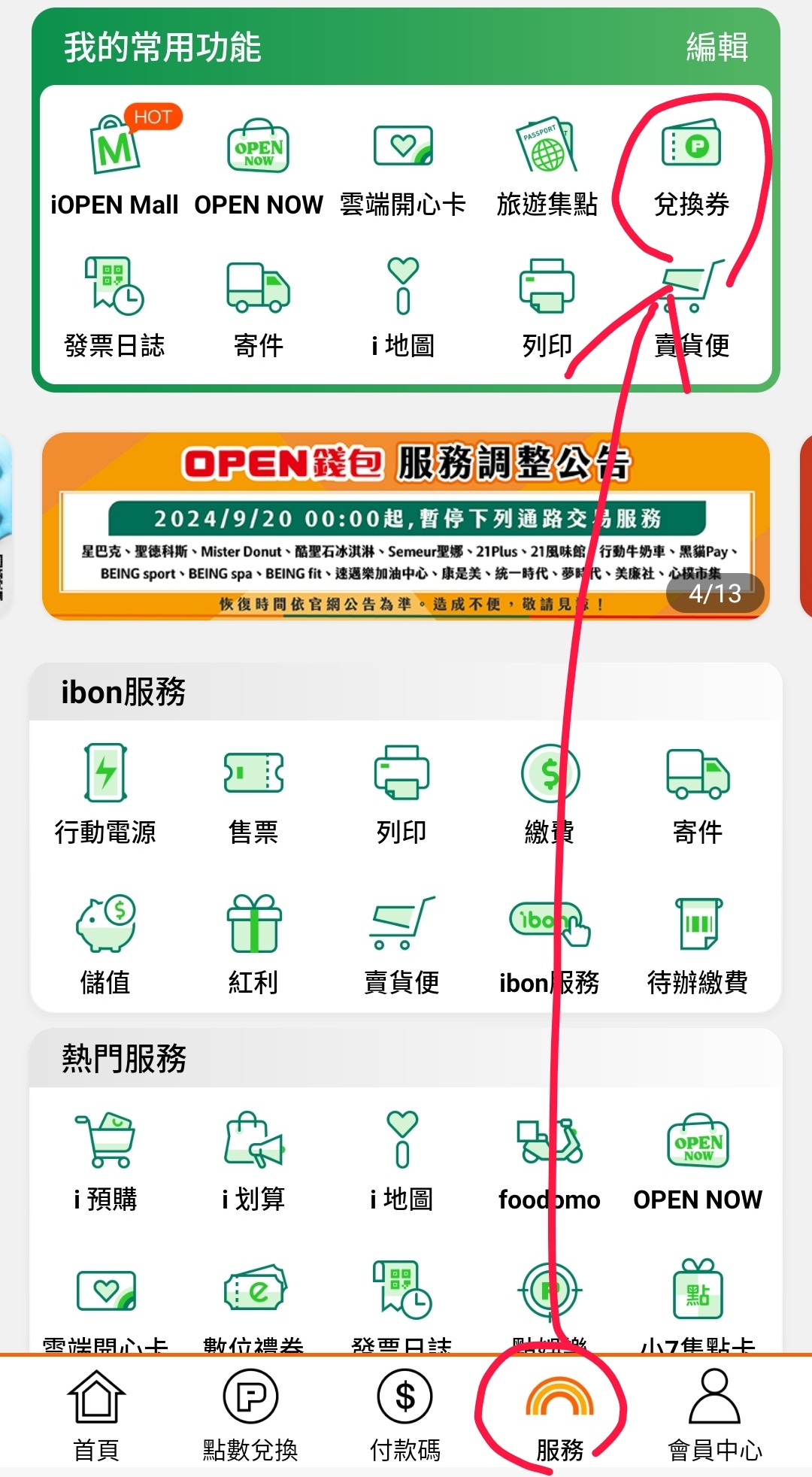Screen dimensions: 812x1477
Task: Open 儲值 top-up service
Action: (x=105, y=944)
